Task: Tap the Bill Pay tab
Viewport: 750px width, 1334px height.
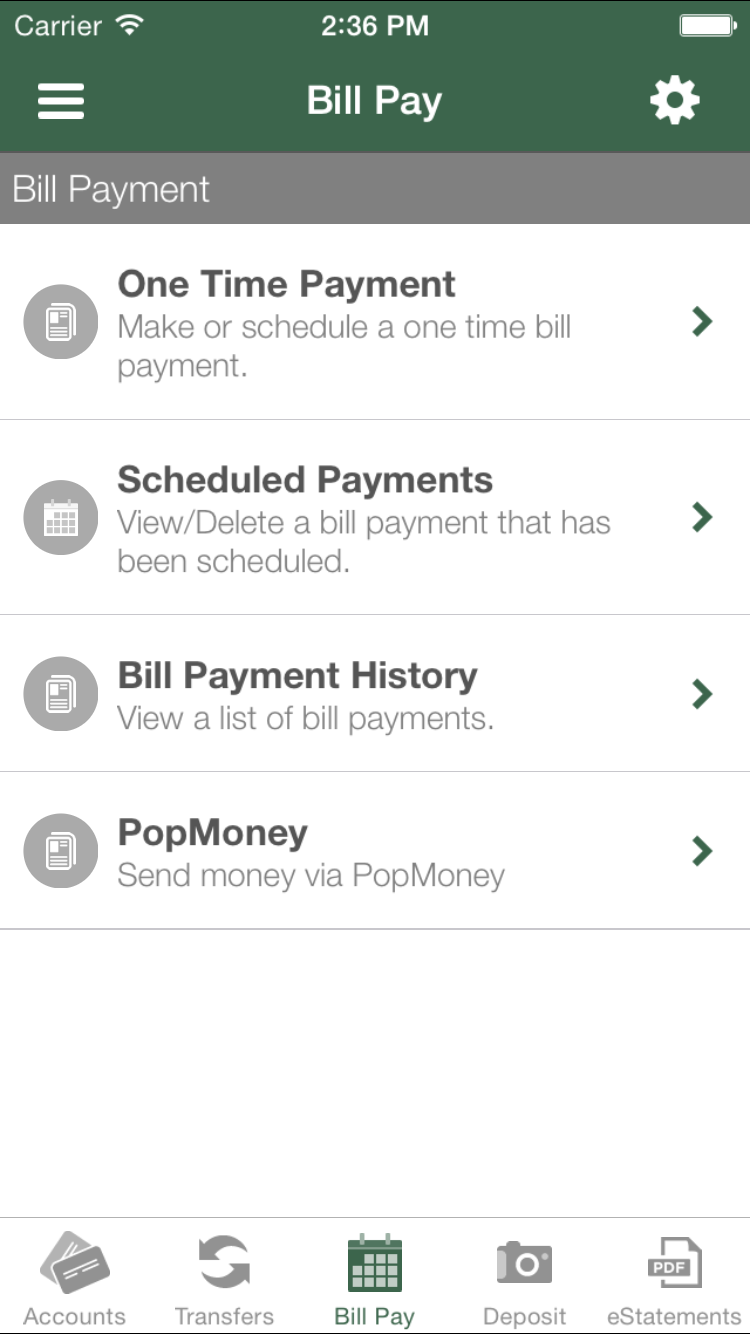Action: point(374,1278)
